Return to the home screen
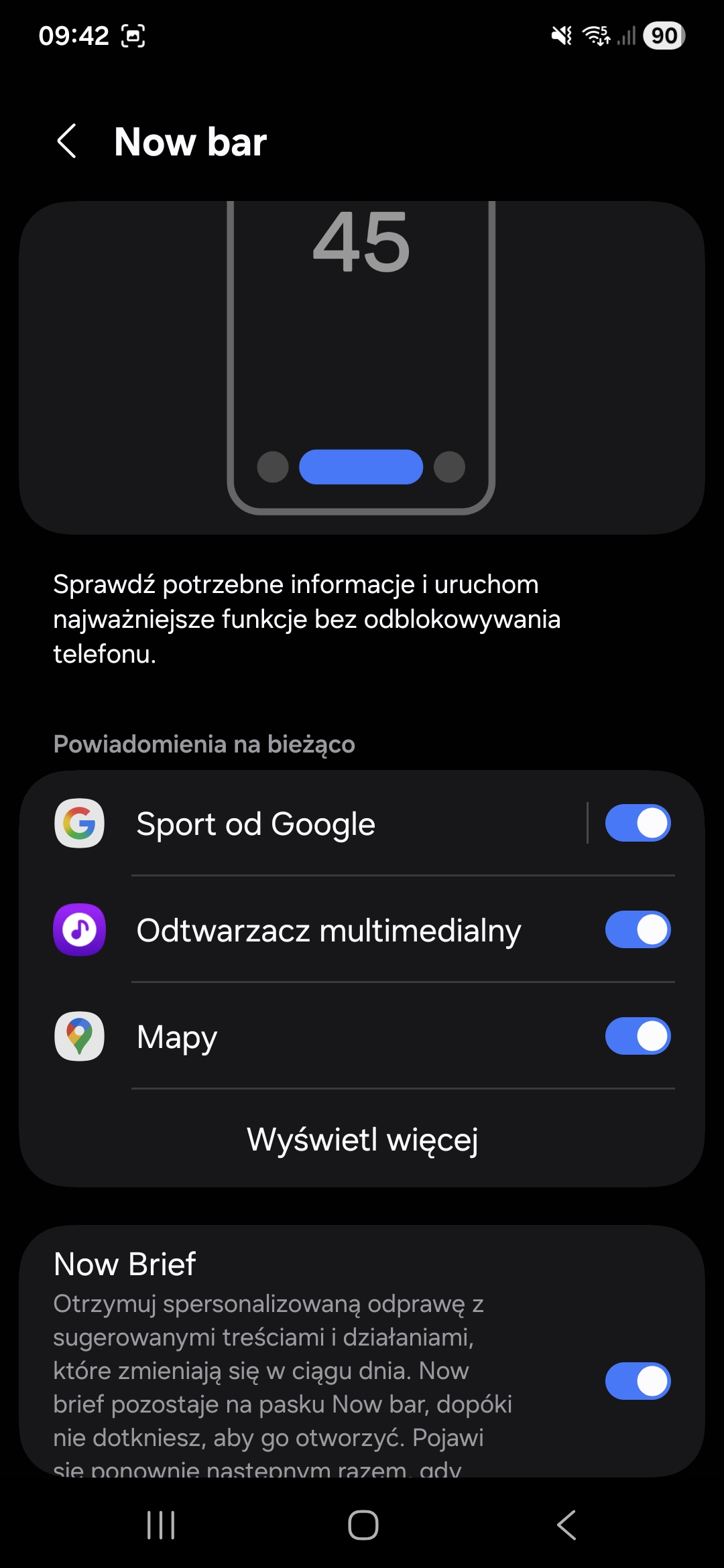 [363, 1526]
